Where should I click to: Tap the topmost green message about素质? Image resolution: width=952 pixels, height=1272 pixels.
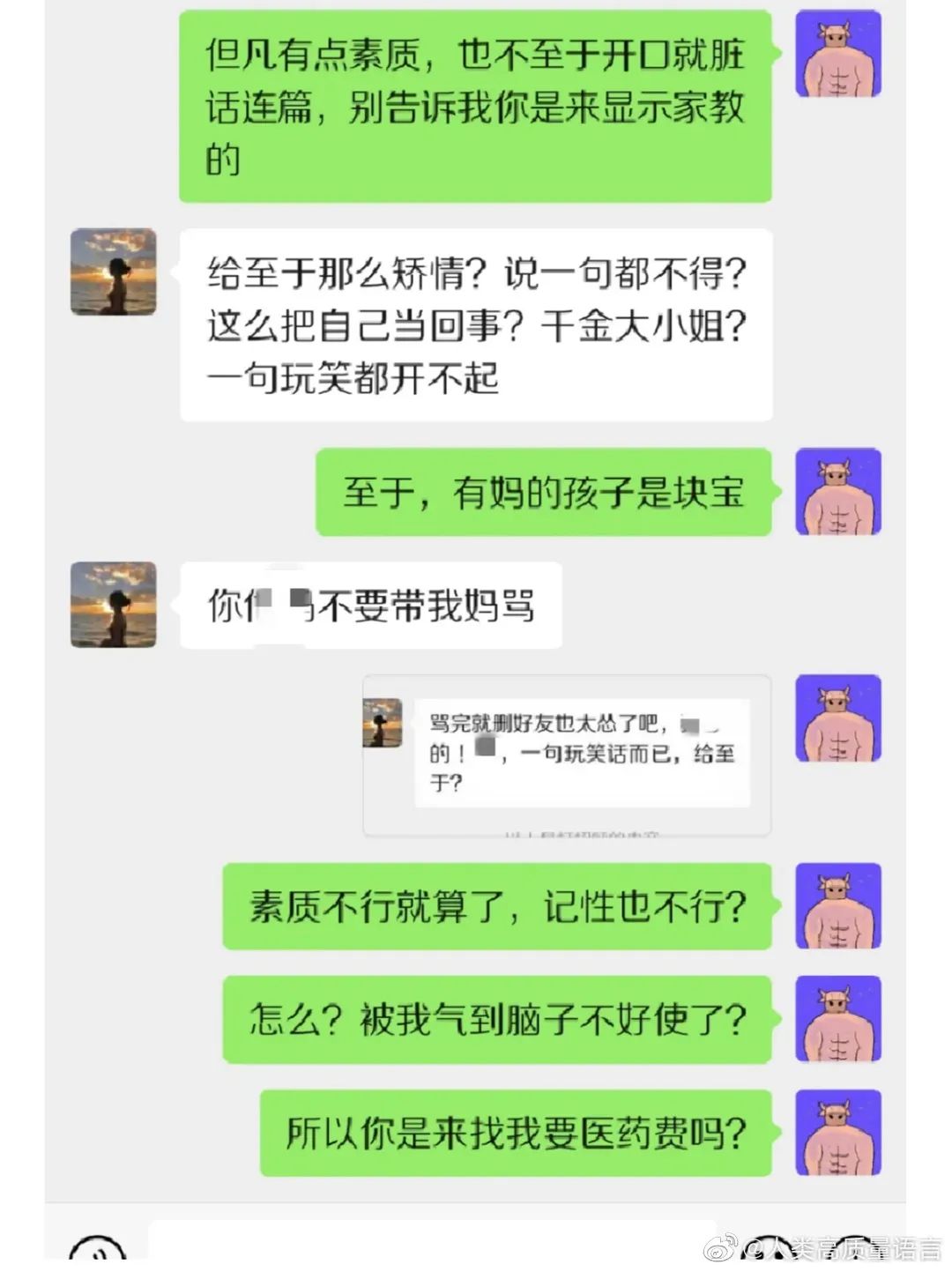click(476, 106)
